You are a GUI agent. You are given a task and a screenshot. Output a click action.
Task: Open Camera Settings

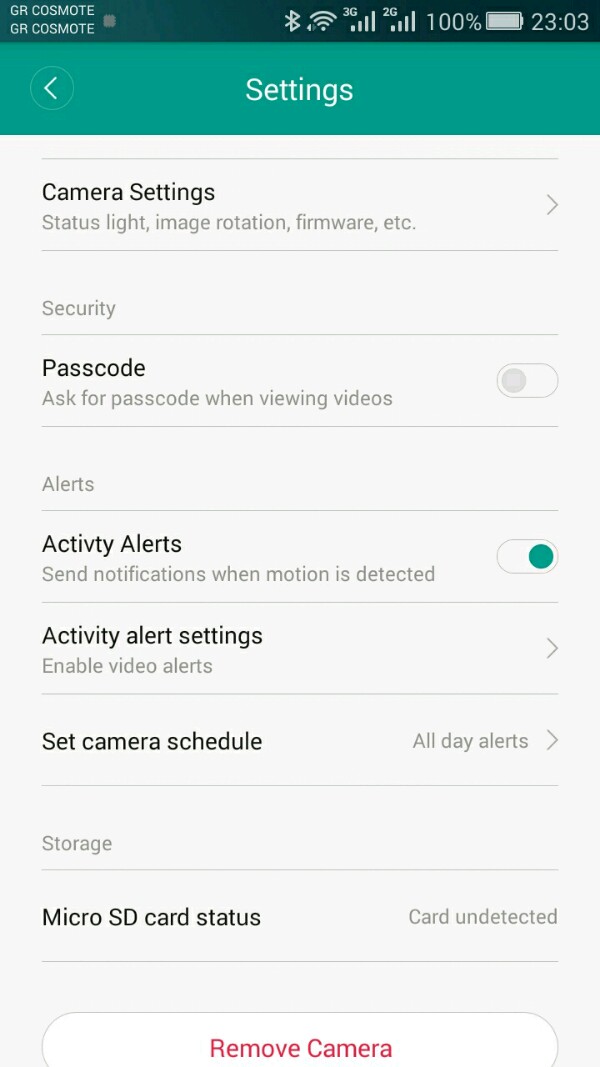click(x=299, y=206)
